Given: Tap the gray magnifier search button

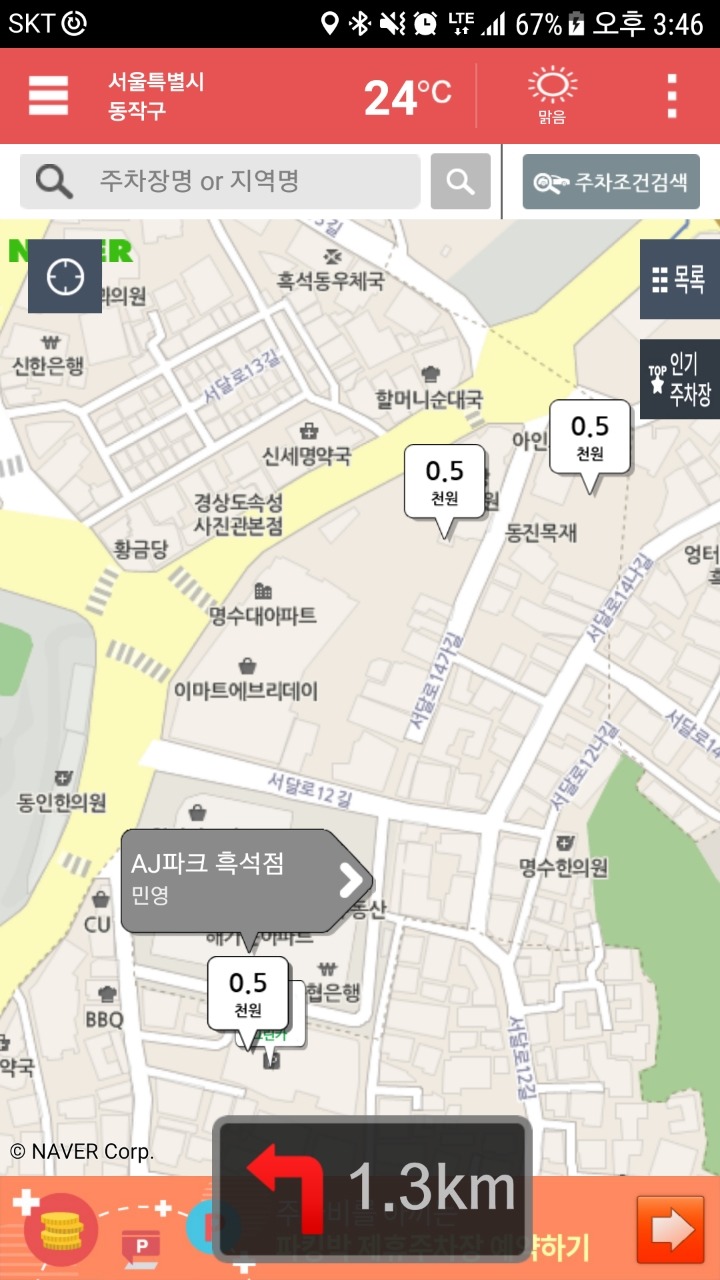Looking at the screenshot, I should coord(460,181).
